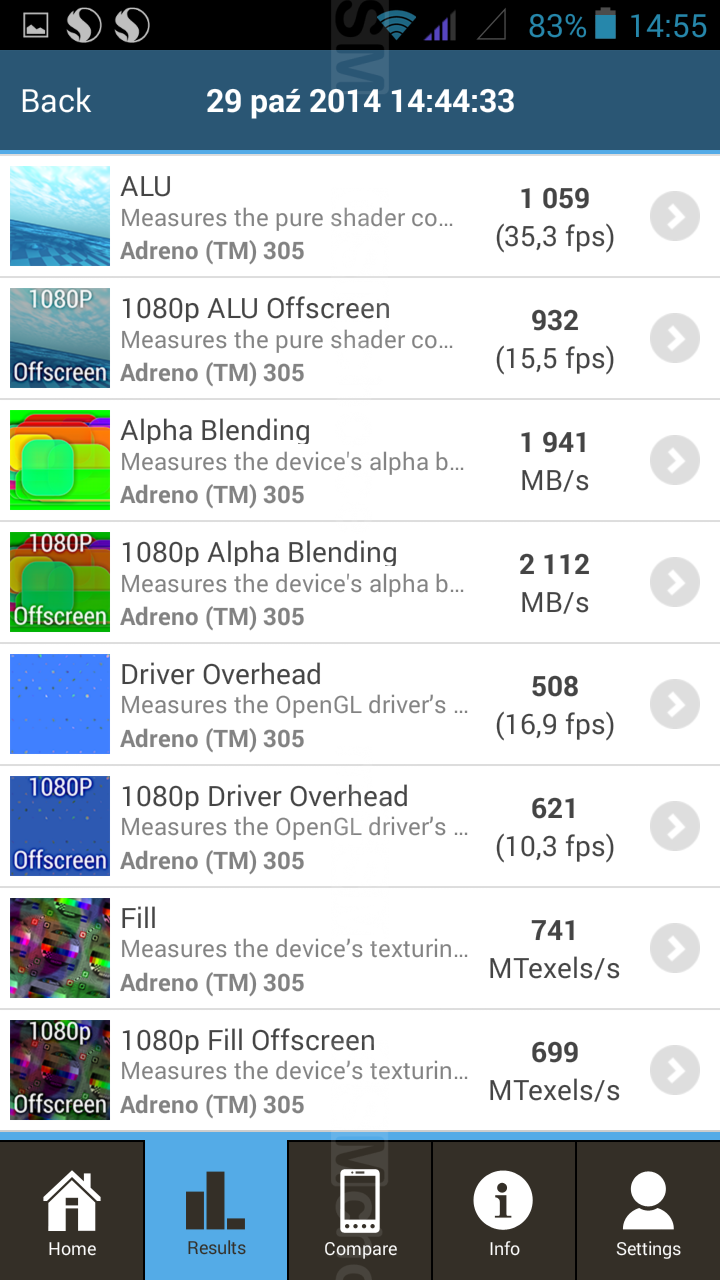This screenshot has width=720, height=1280.
Task: Go back using the Back button
Action: tap(56, 101)
